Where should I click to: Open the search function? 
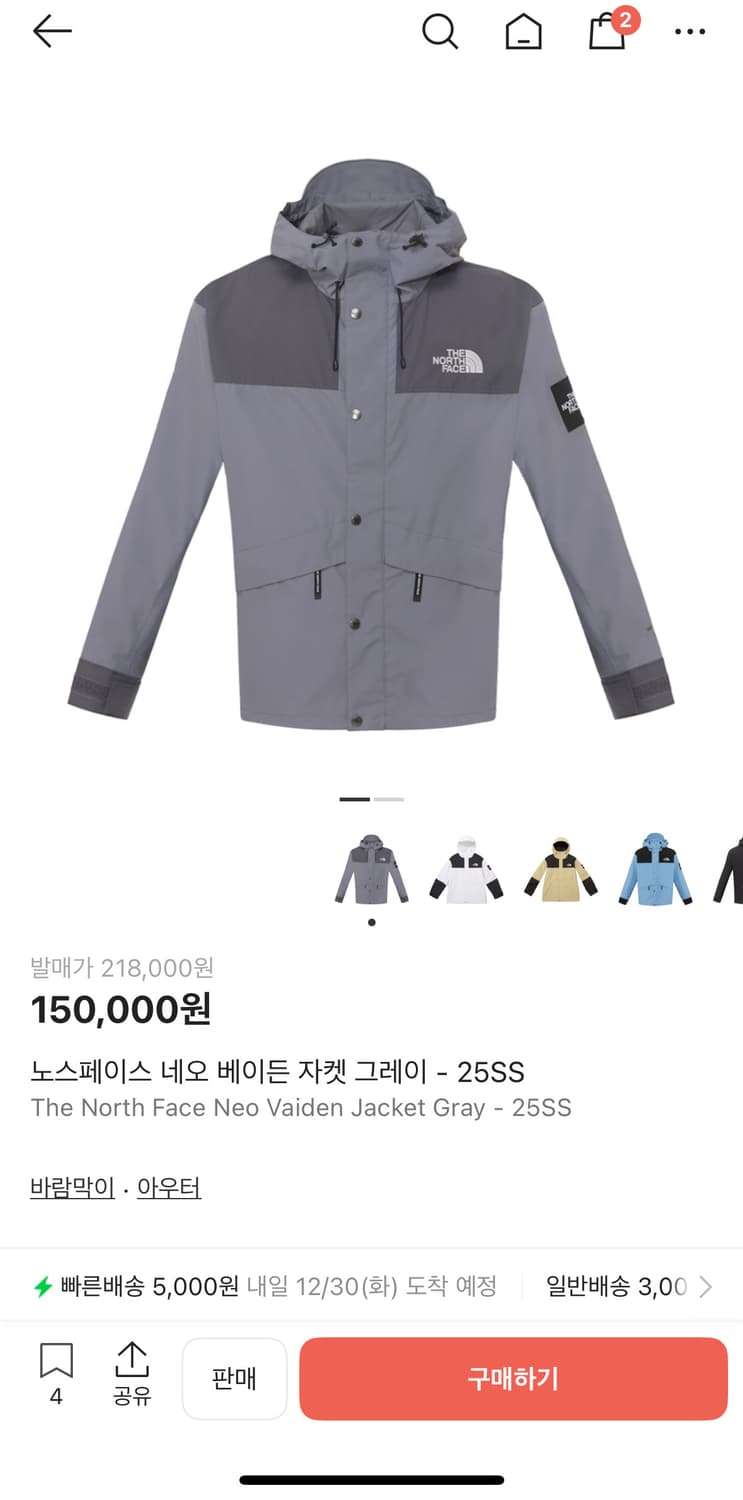click(x=440, y=31)
